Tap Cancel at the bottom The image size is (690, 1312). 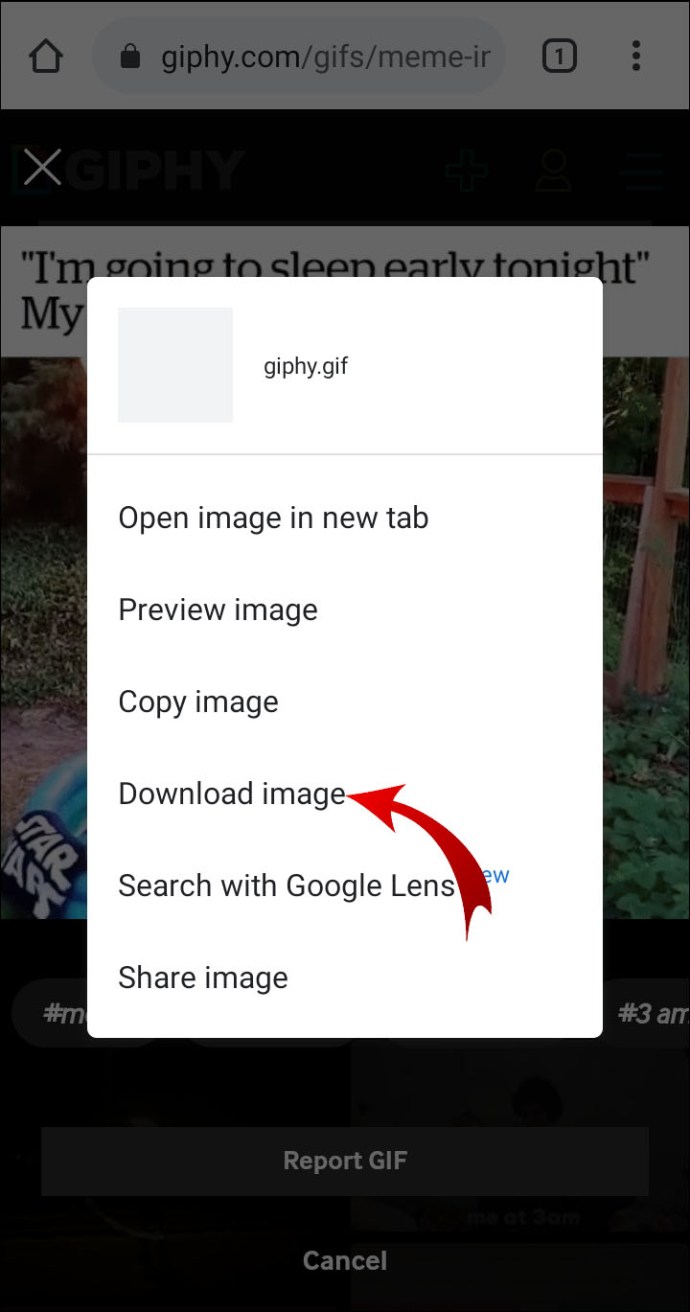click(345, 1261)
